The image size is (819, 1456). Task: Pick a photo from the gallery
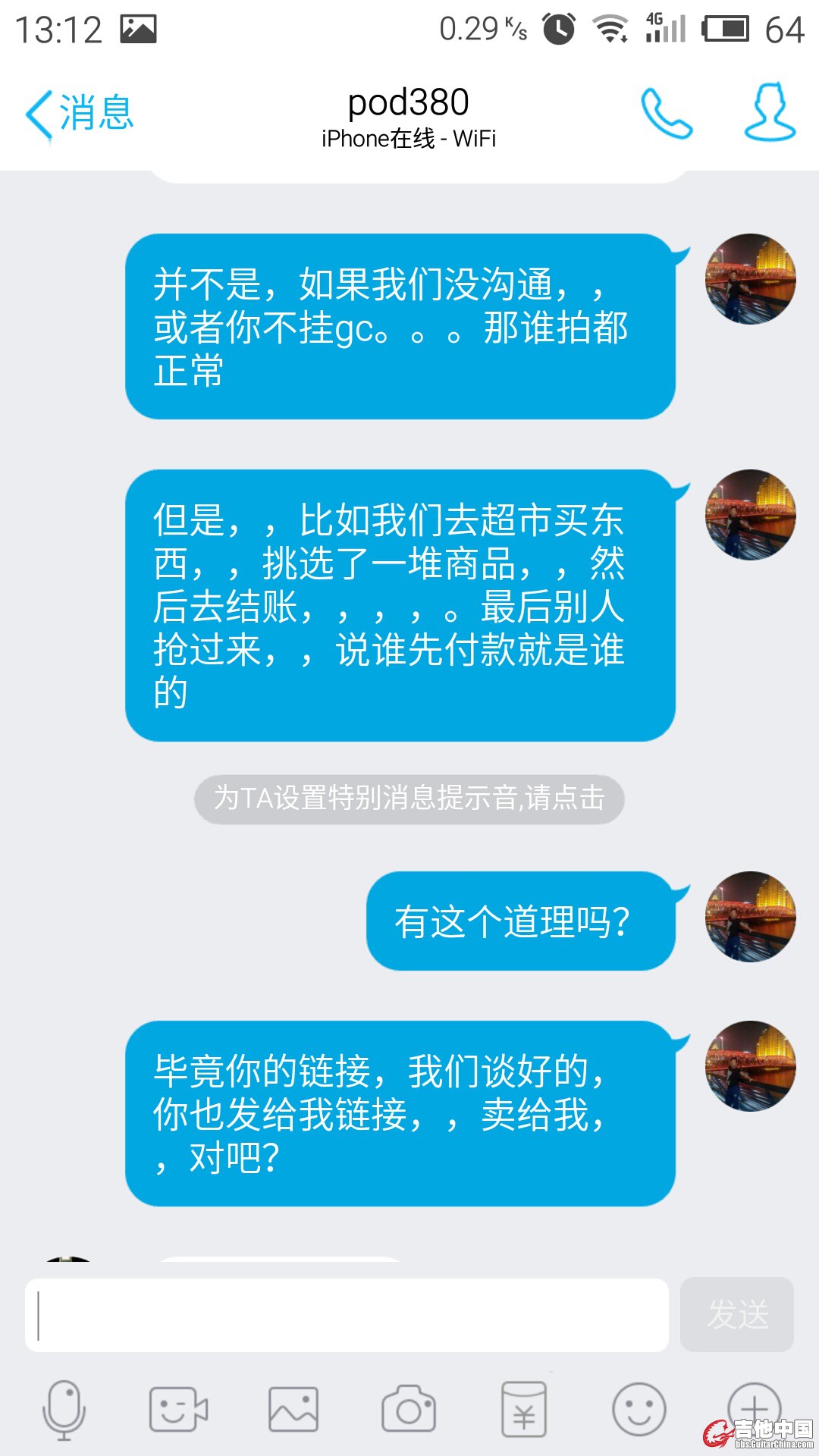[293, 1409]
